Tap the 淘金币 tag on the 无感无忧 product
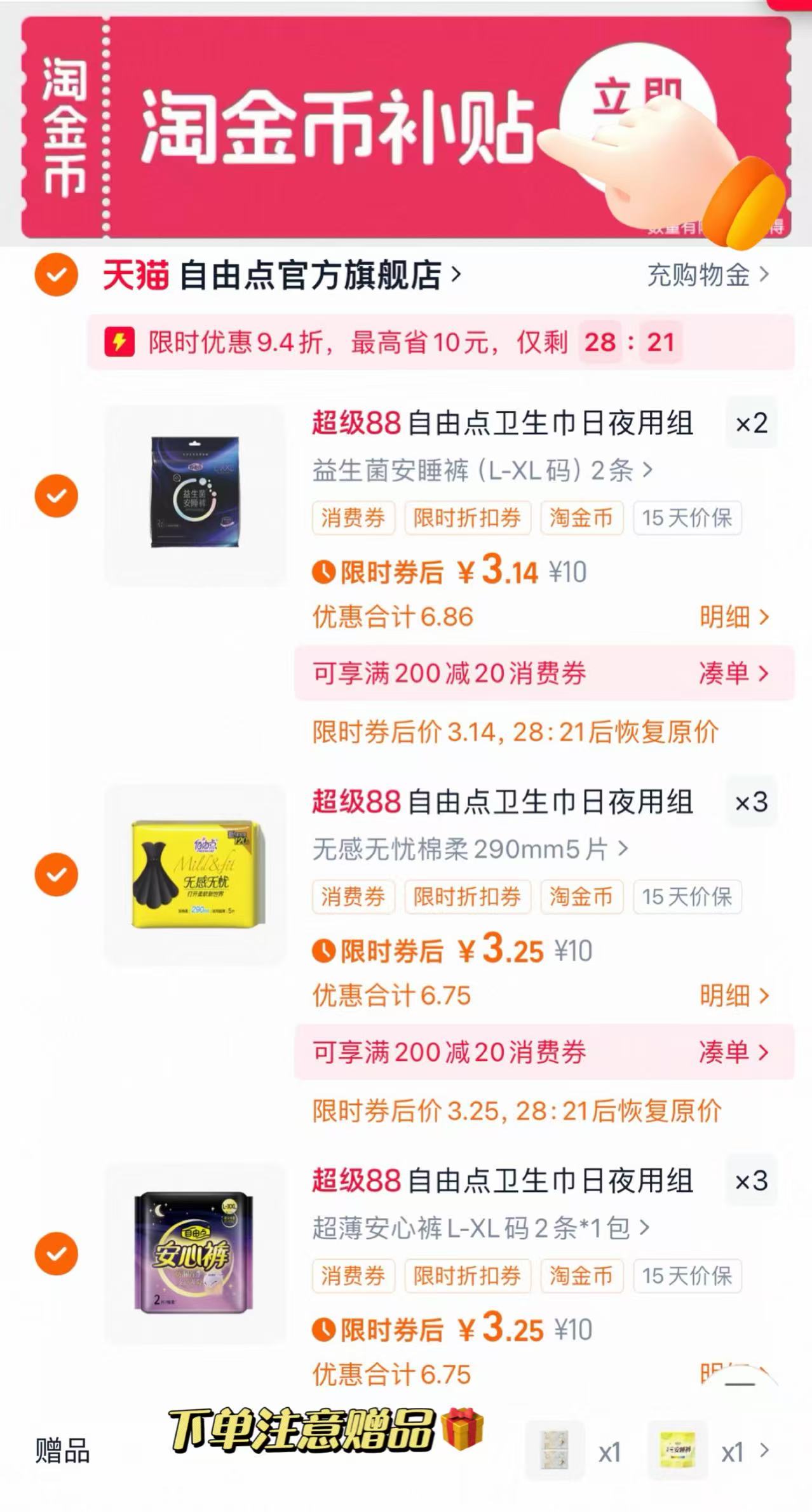This screenshot has height=1512, width=812. (x=582, y=898)
